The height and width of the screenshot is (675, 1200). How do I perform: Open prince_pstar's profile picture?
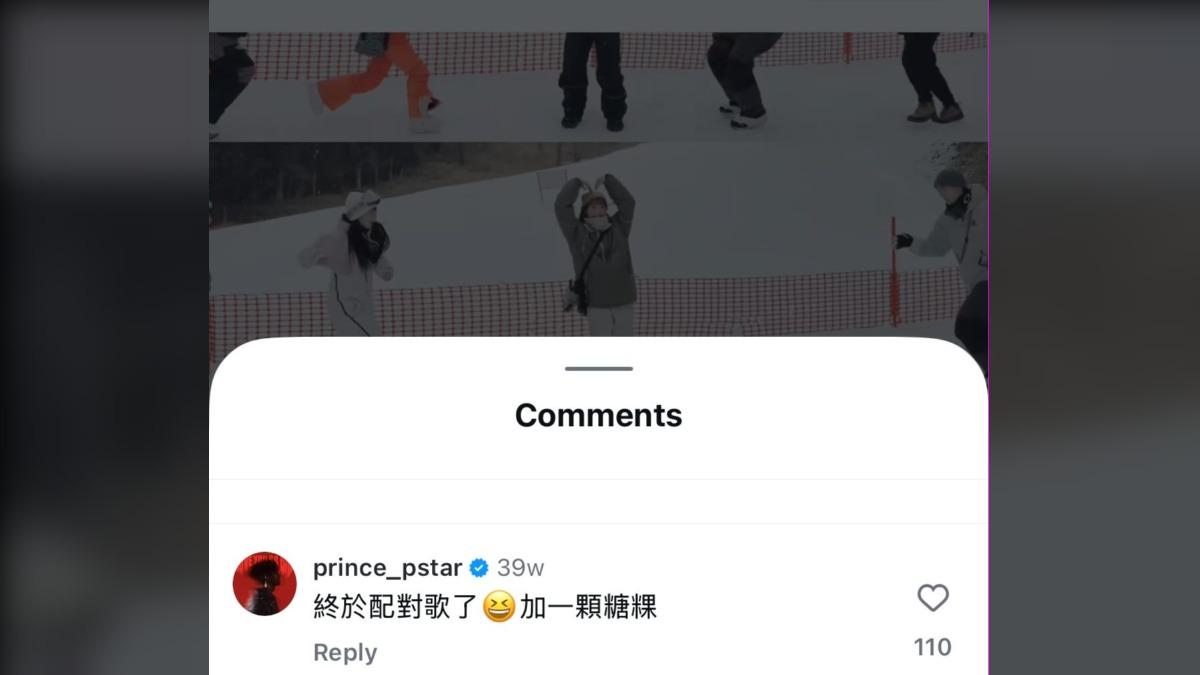(265, 584)
